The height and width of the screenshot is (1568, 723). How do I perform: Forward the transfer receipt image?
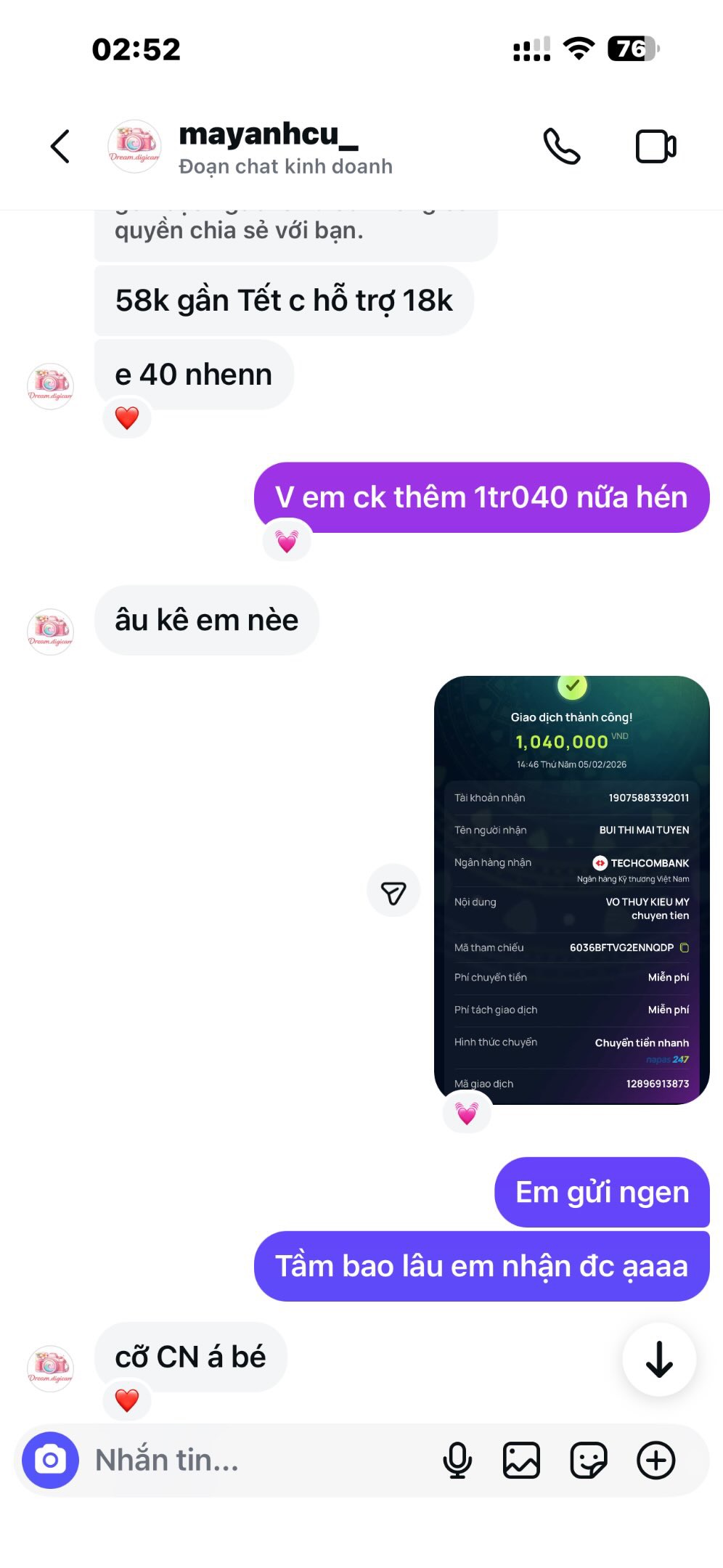tap(393, 892)
